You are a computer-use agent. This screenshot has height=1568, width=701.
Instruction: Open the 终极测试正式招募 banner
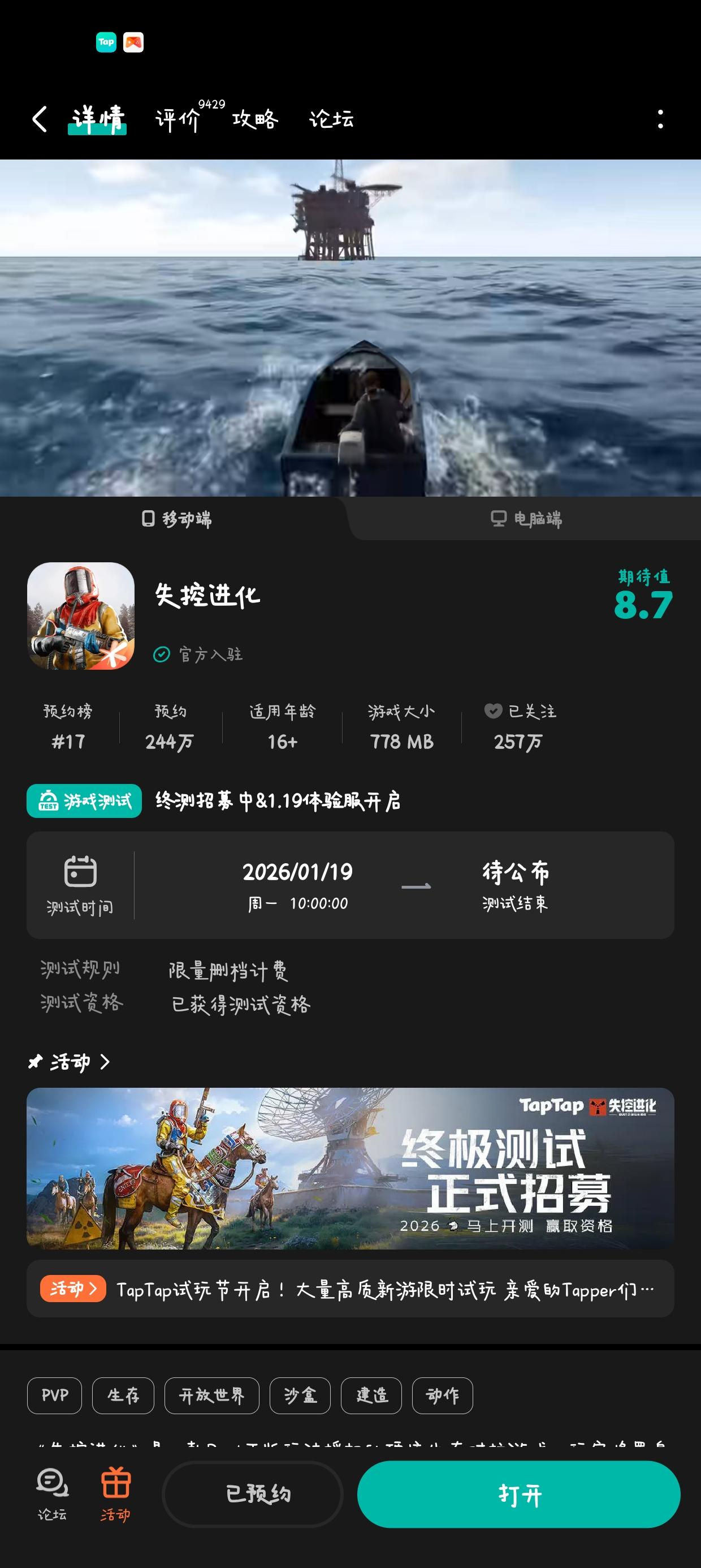point(350,1168)
